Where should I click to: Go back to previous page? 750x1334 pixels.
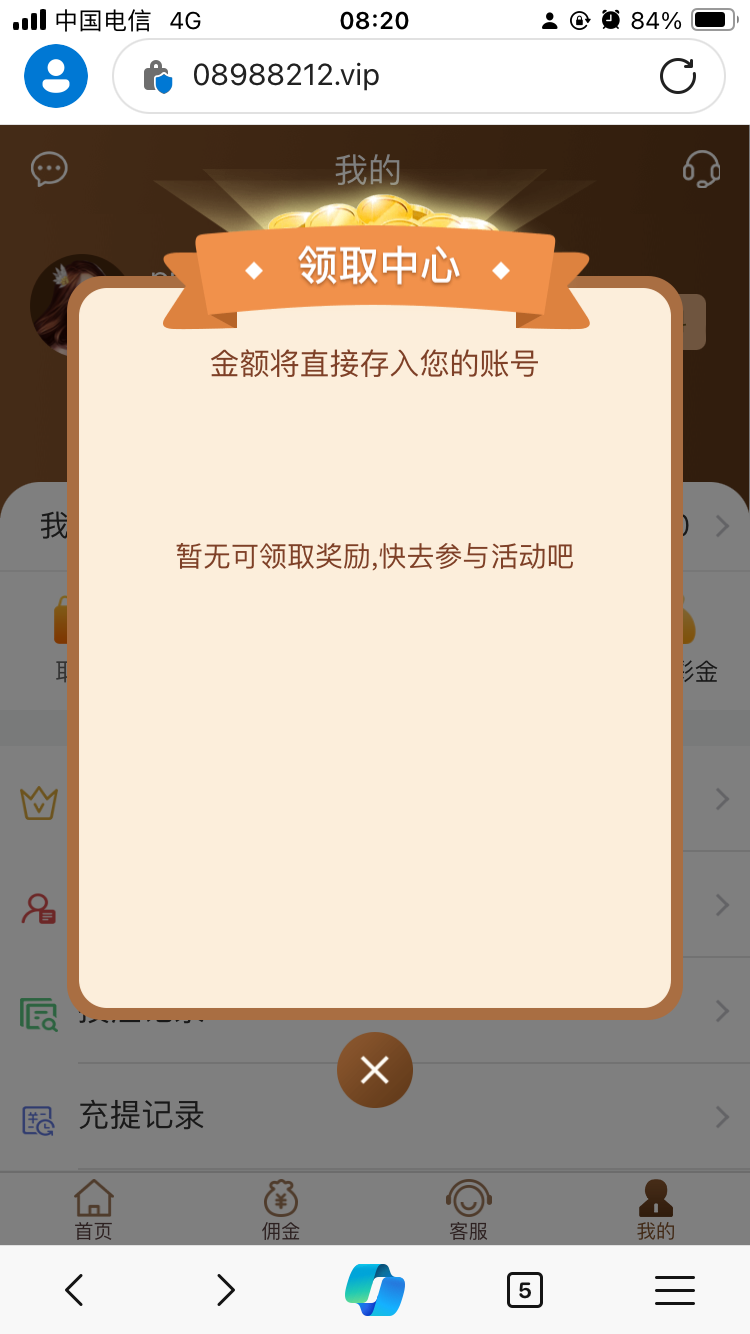pyautogui.click(x=74, y=1290)
